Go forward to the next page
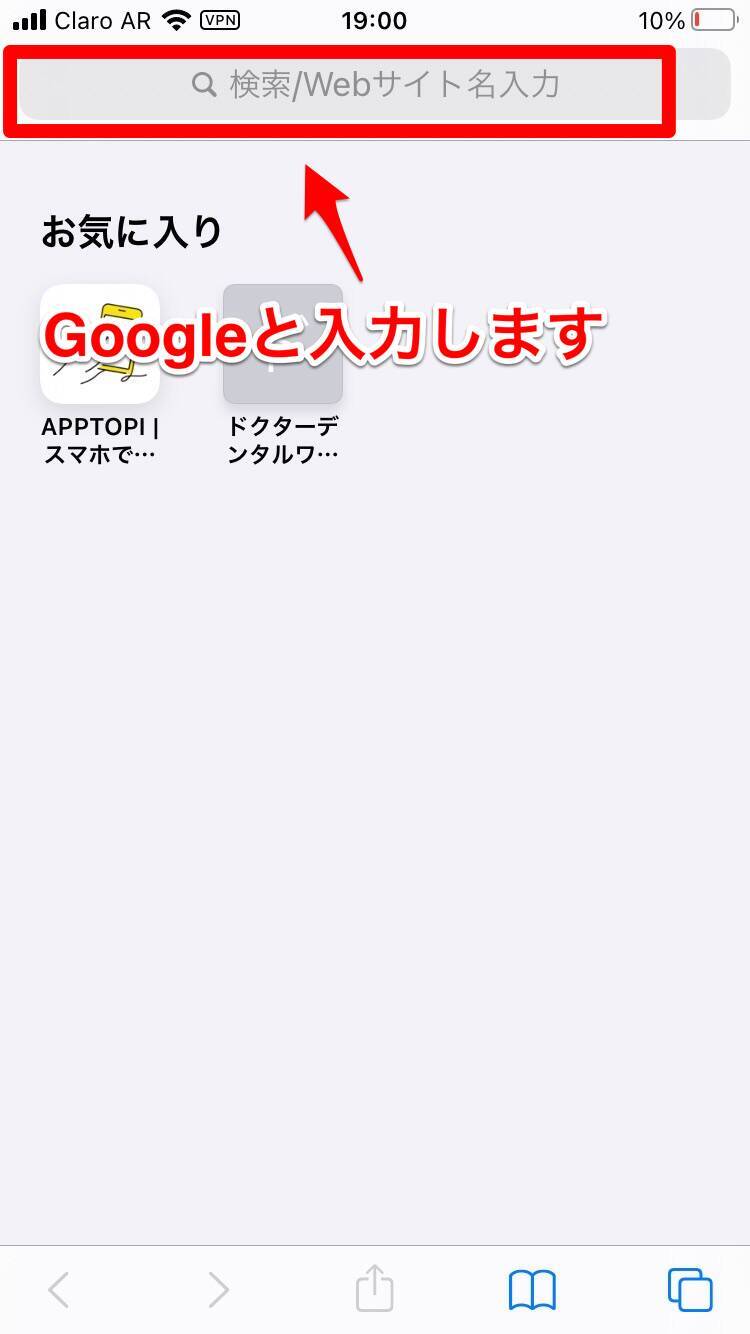The image size is (750, 1334). pos(218,1290)
